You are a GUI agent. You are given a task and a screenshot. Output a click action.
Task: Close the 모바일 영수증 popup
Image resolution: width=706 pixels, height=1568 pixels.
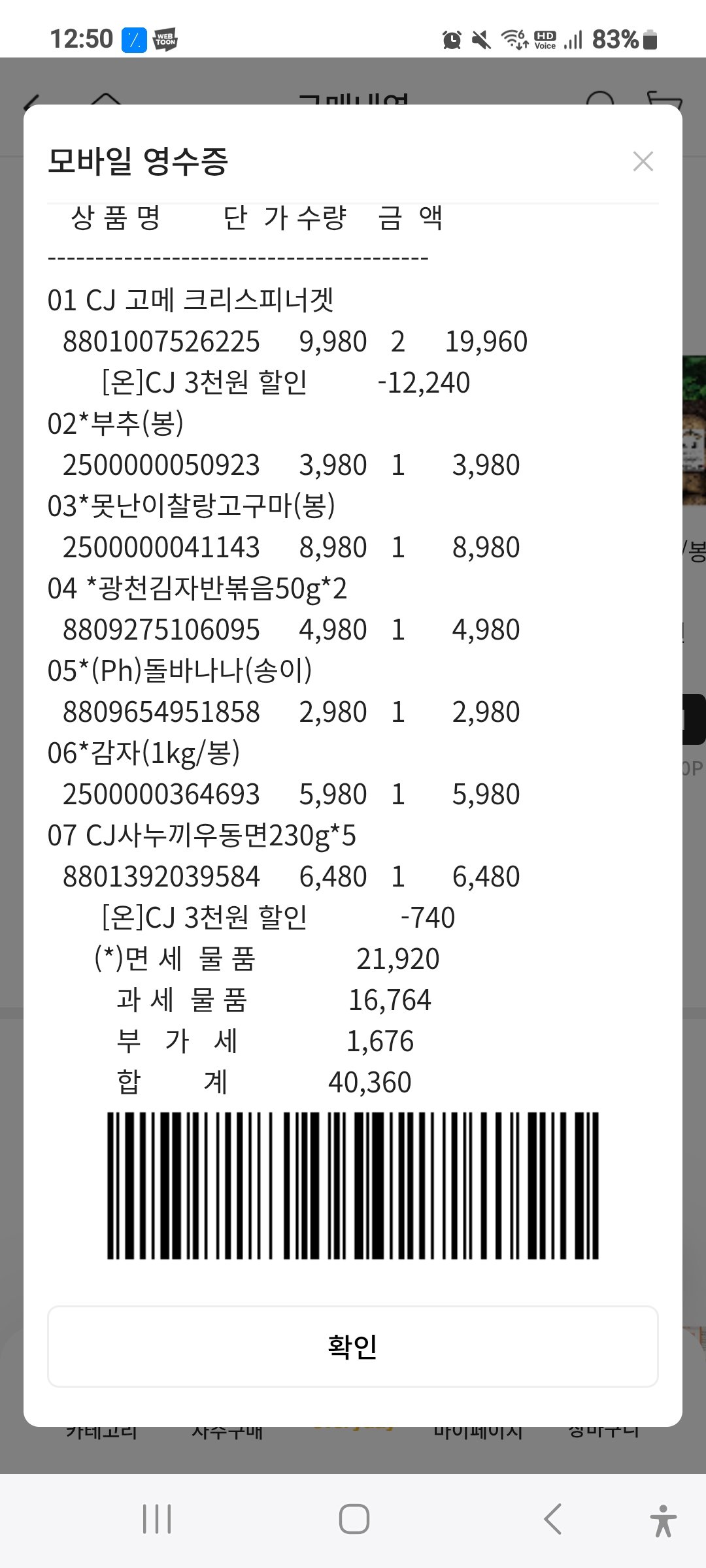click(643, 161)
